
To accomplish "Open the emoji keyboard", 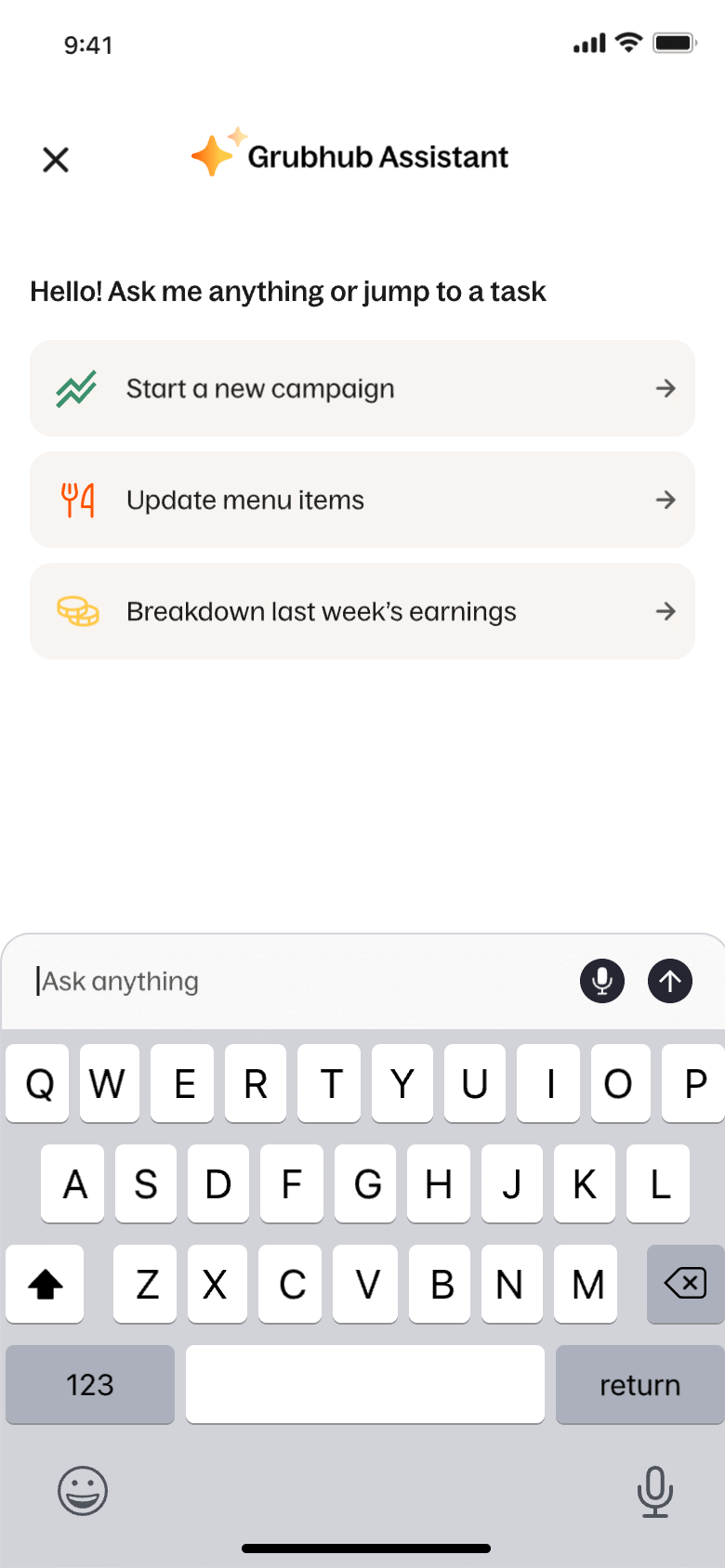I will 83,1491.
